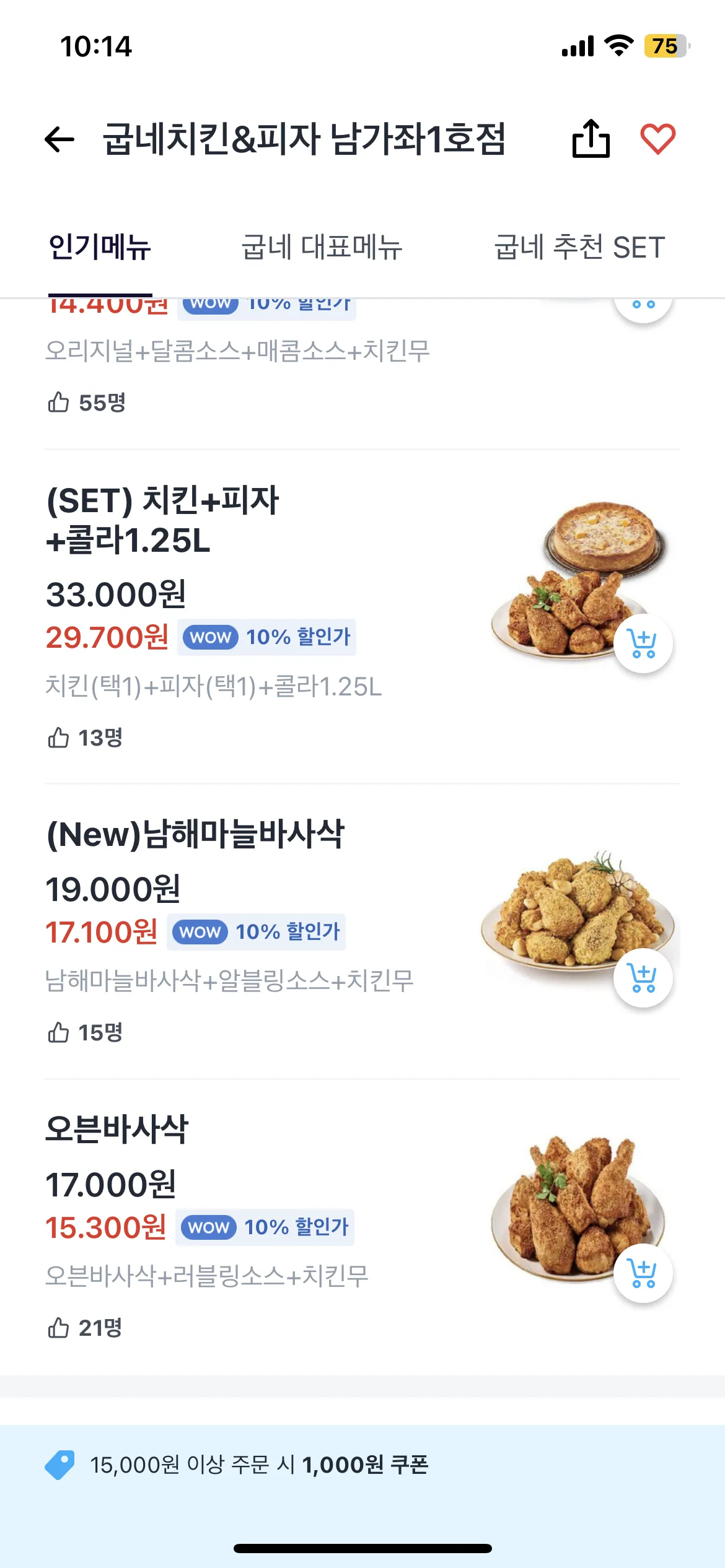725x1568 pixels.
Task: Add 오븐바사삭 to cart
Action: click(x=643, y=1274)
